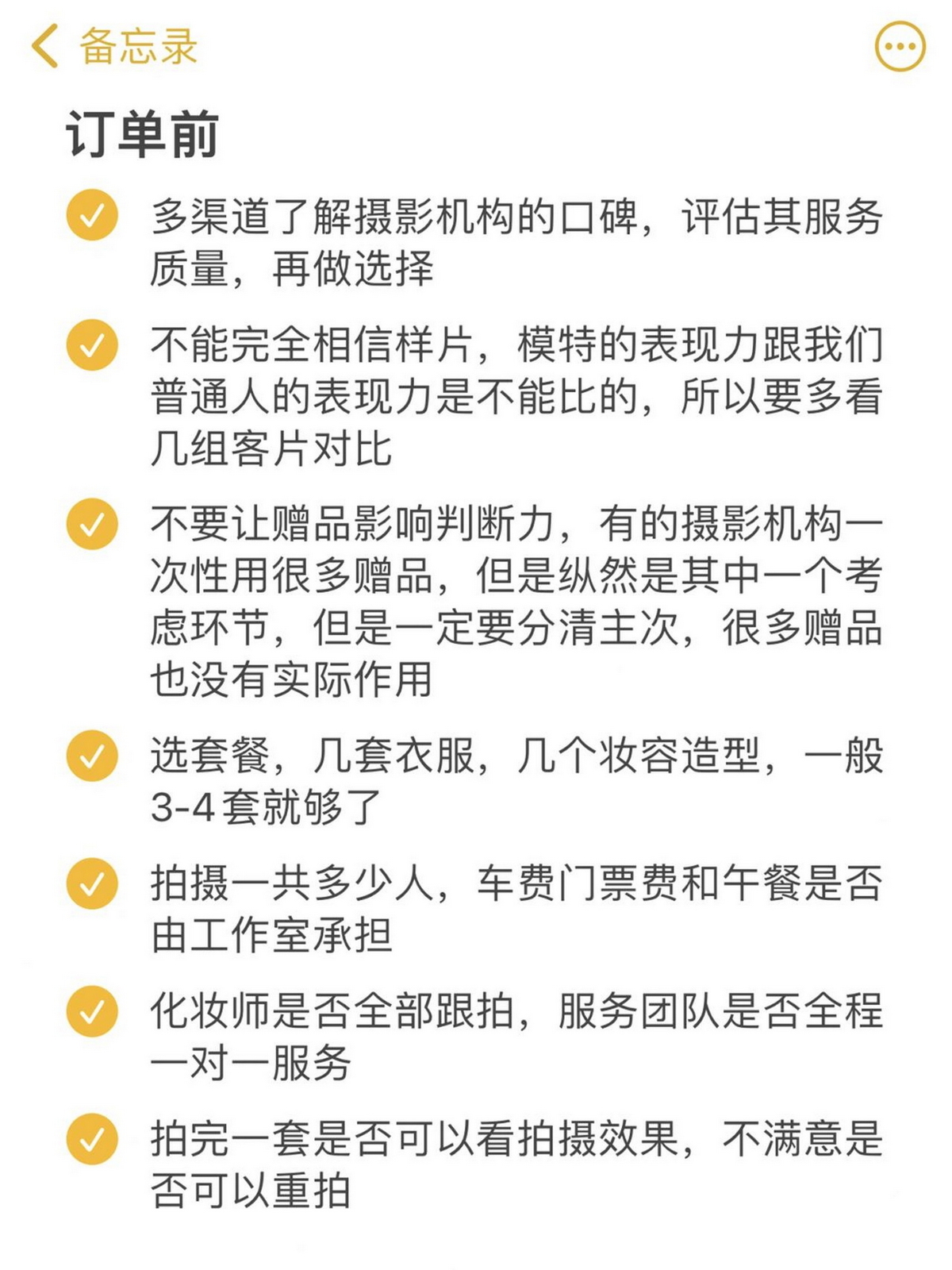The height and width of the screenshot is (1270, 952).
Task: Toggle the 不要让赠品影响判断力 checkbox
Action: click(x=93, y=524)
